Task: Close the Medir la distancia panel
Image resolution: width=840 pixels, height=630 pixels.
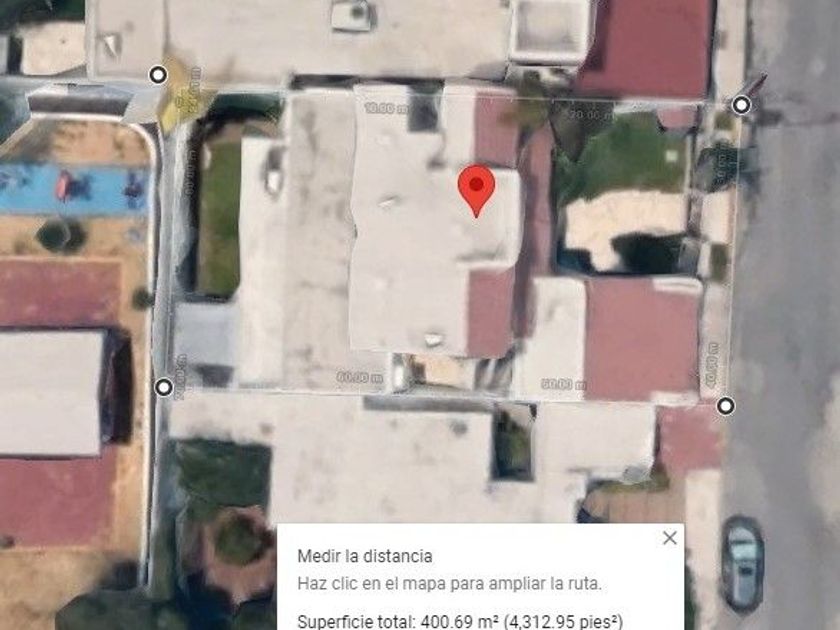Action: [670, 538]
